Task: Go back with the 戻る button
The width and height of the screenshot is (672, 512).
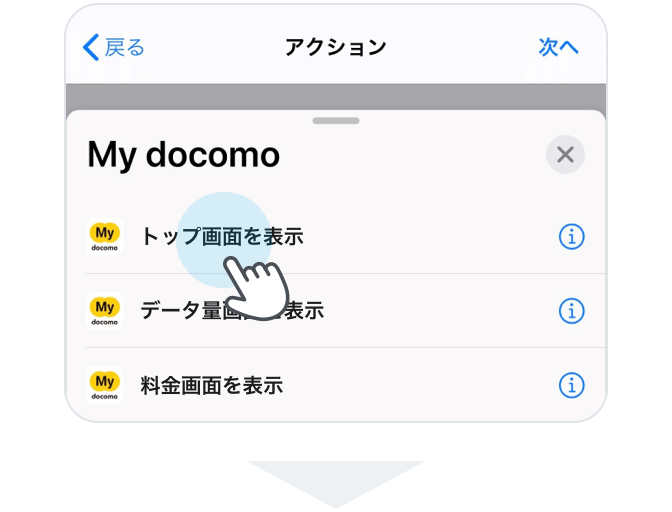Action: pyautogui.click(x=113, y=47)
